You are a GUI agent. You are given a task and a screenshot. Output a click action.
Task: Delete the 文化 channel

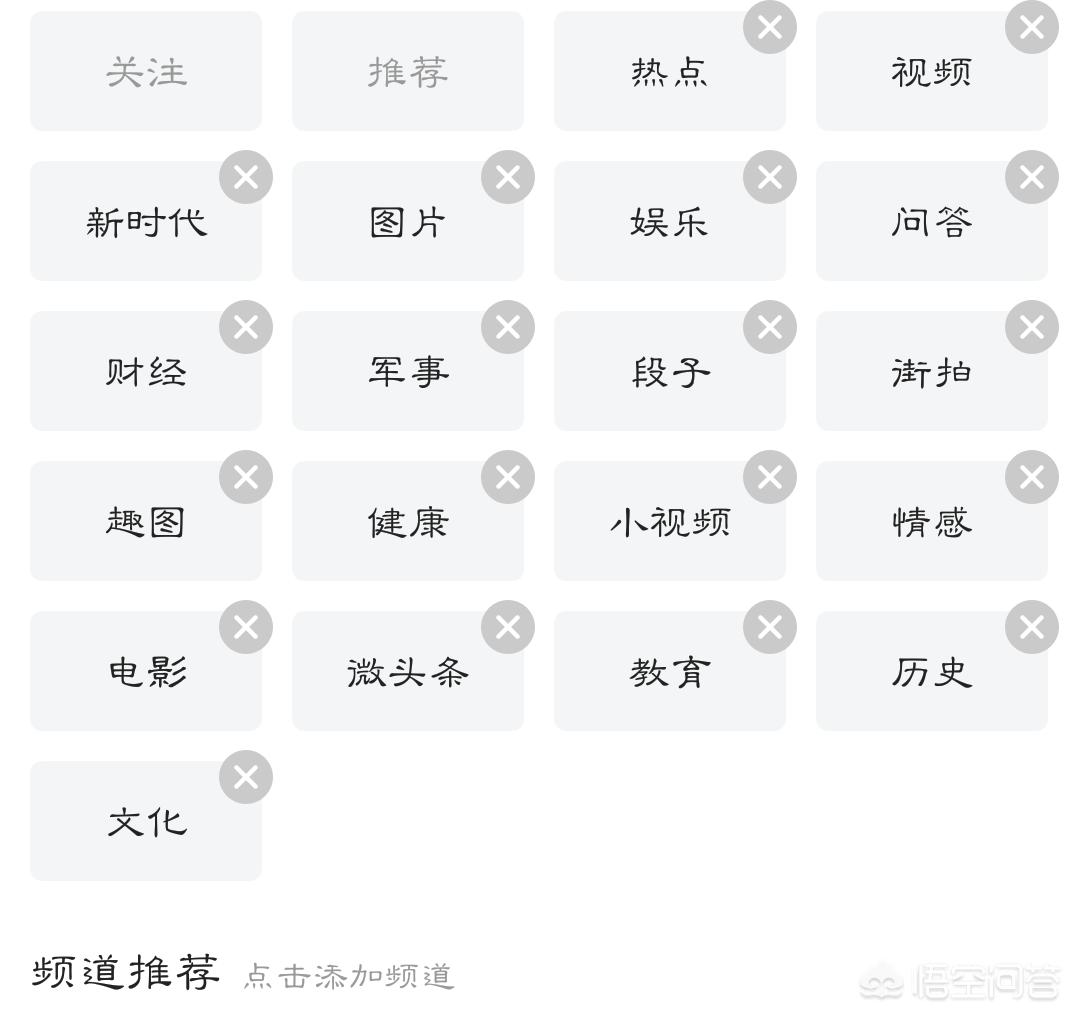pos(246,778)
